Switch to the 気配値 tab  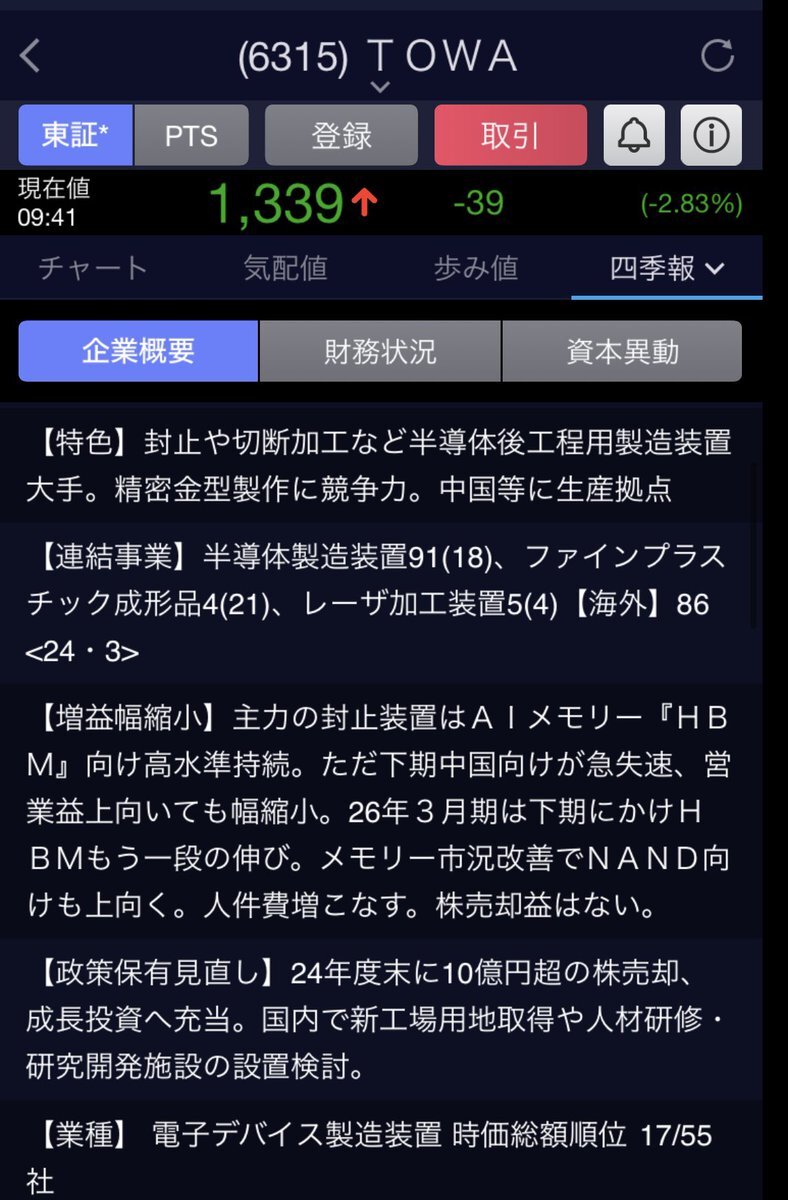click(285, 268)
